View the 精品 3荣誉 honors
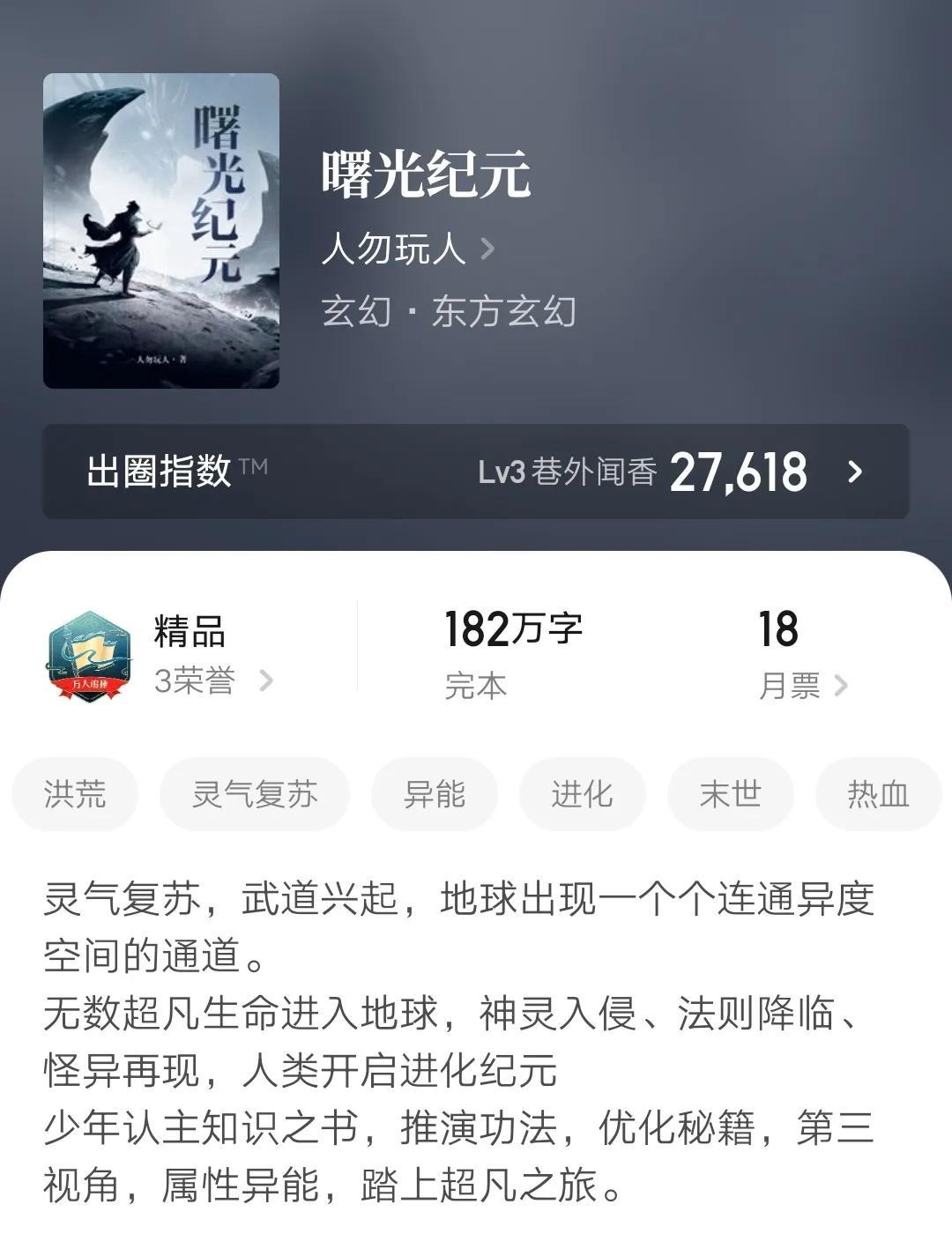 click(212, 680)
